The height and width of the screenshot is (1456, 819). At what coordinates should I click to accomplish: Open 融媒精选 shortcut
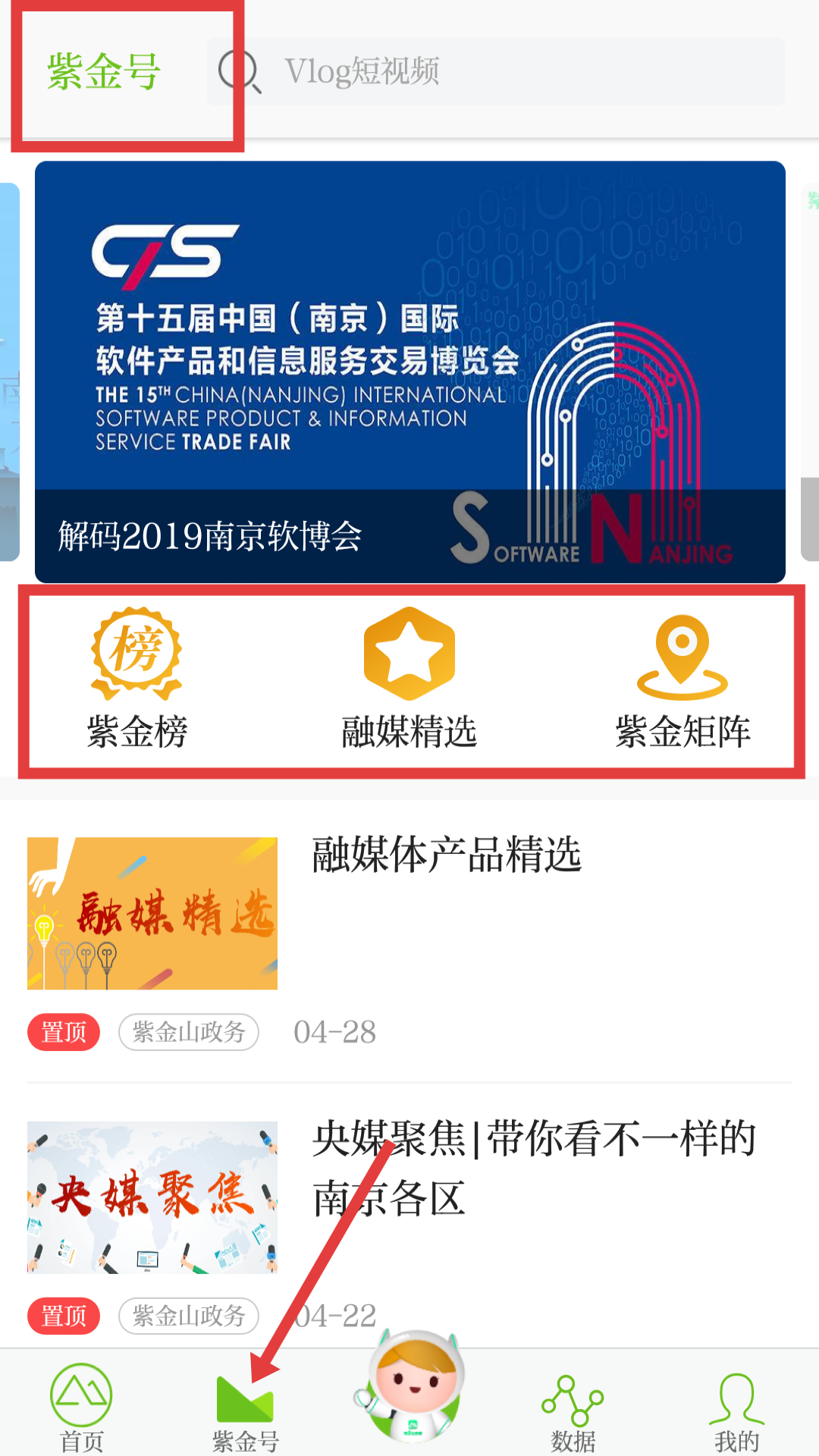[x=409, y=679]
